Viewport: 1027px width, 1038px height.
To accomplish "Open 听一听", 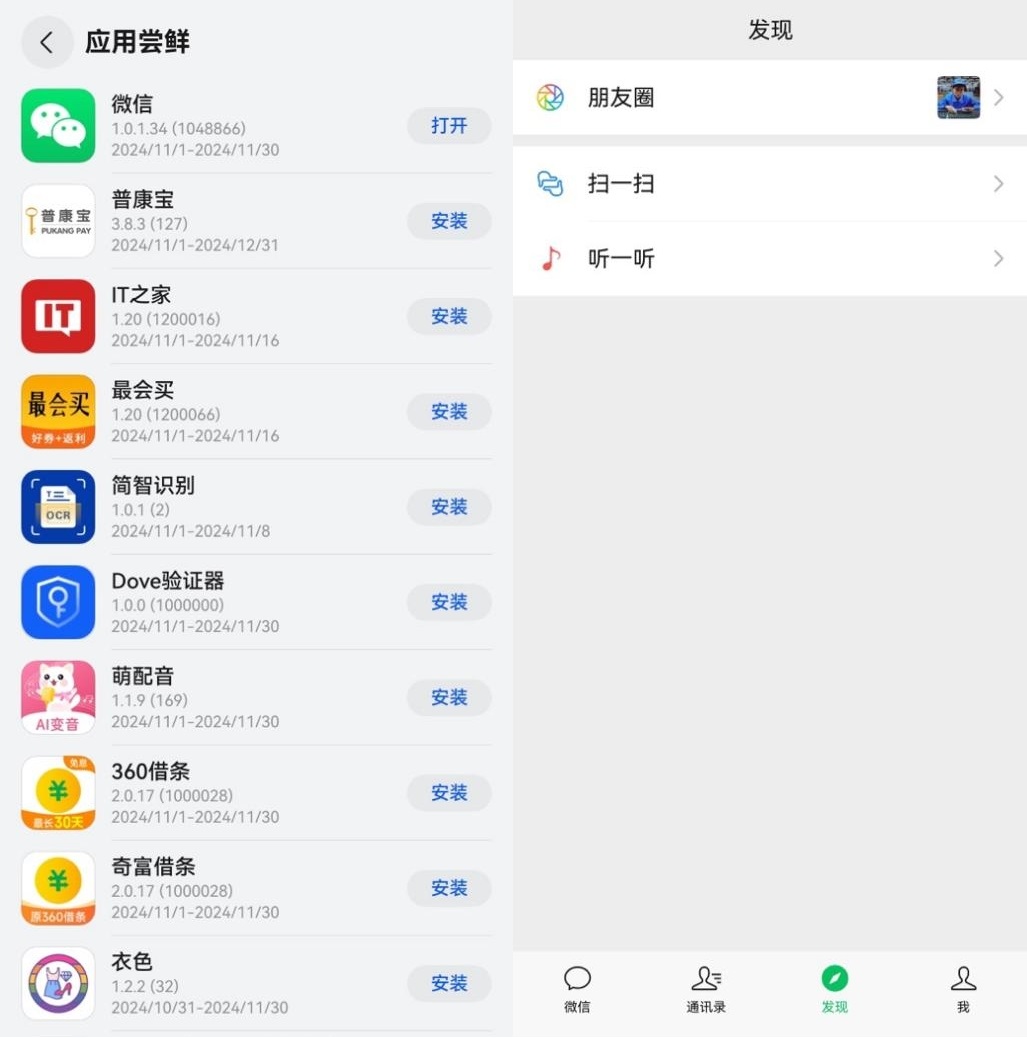I will tap(769, 259).
